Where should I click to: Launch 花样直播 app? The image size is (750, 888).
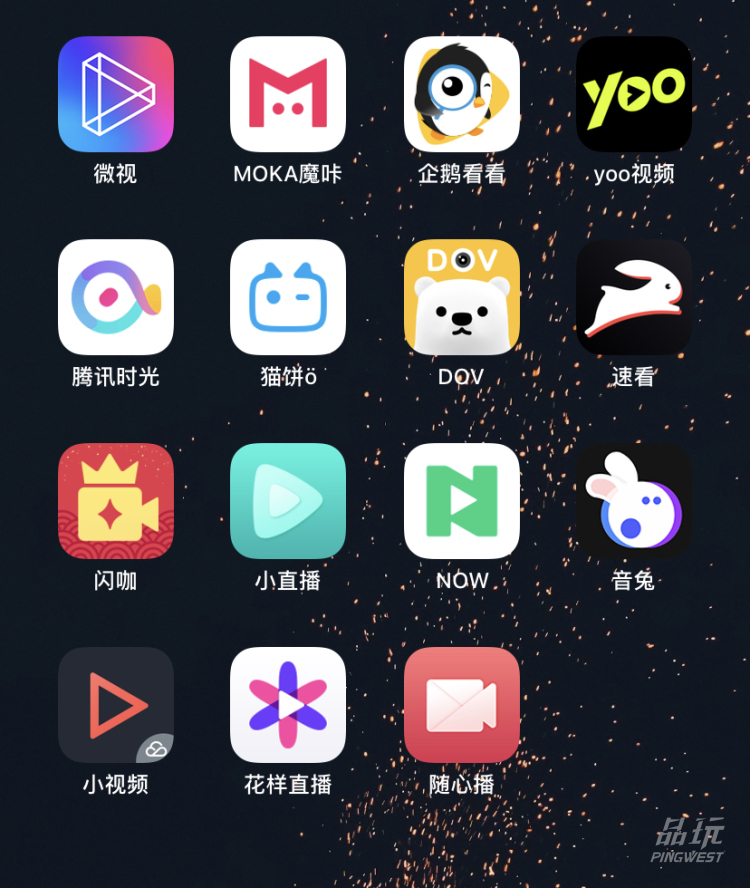(288, 705)
